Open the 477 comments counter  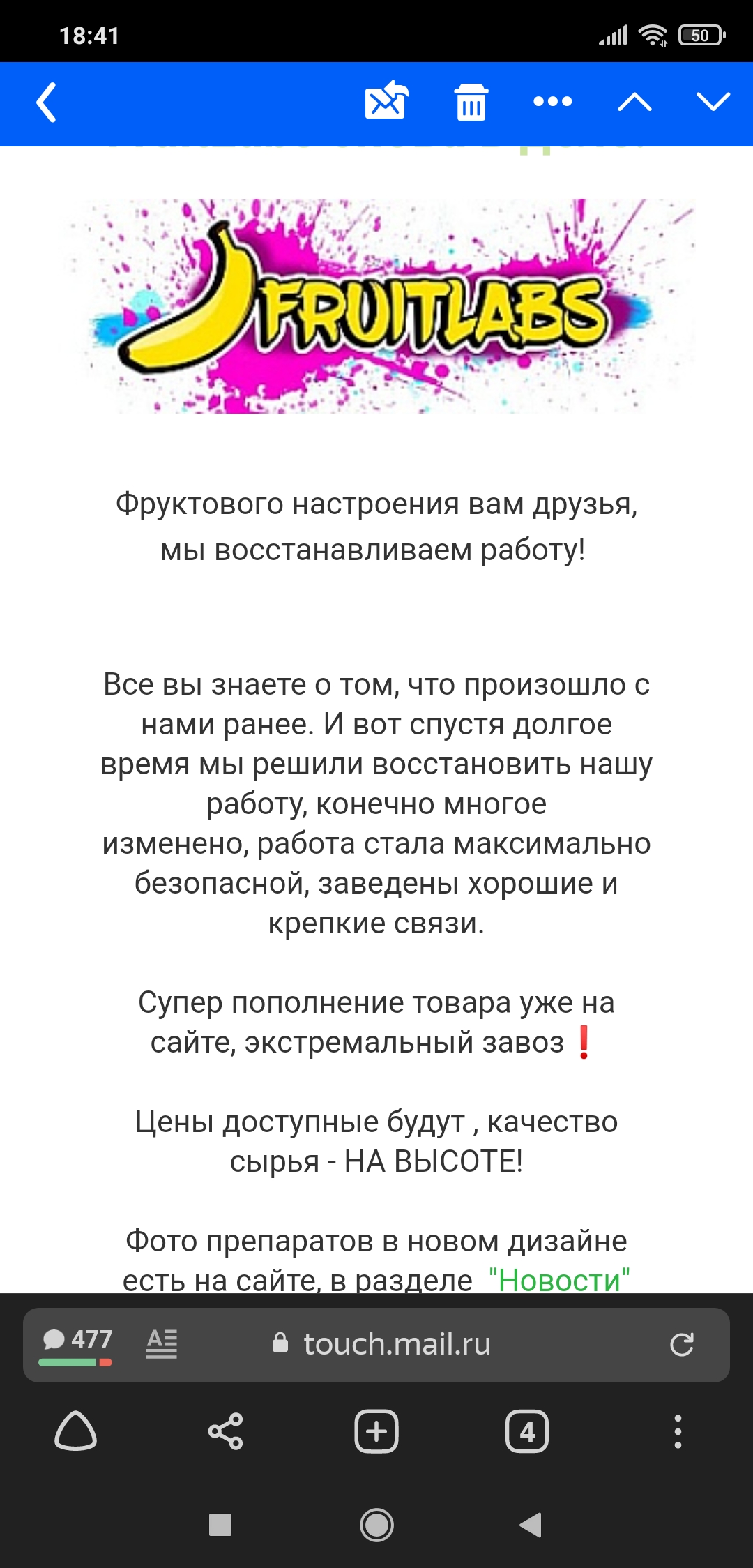[77, 1343]
